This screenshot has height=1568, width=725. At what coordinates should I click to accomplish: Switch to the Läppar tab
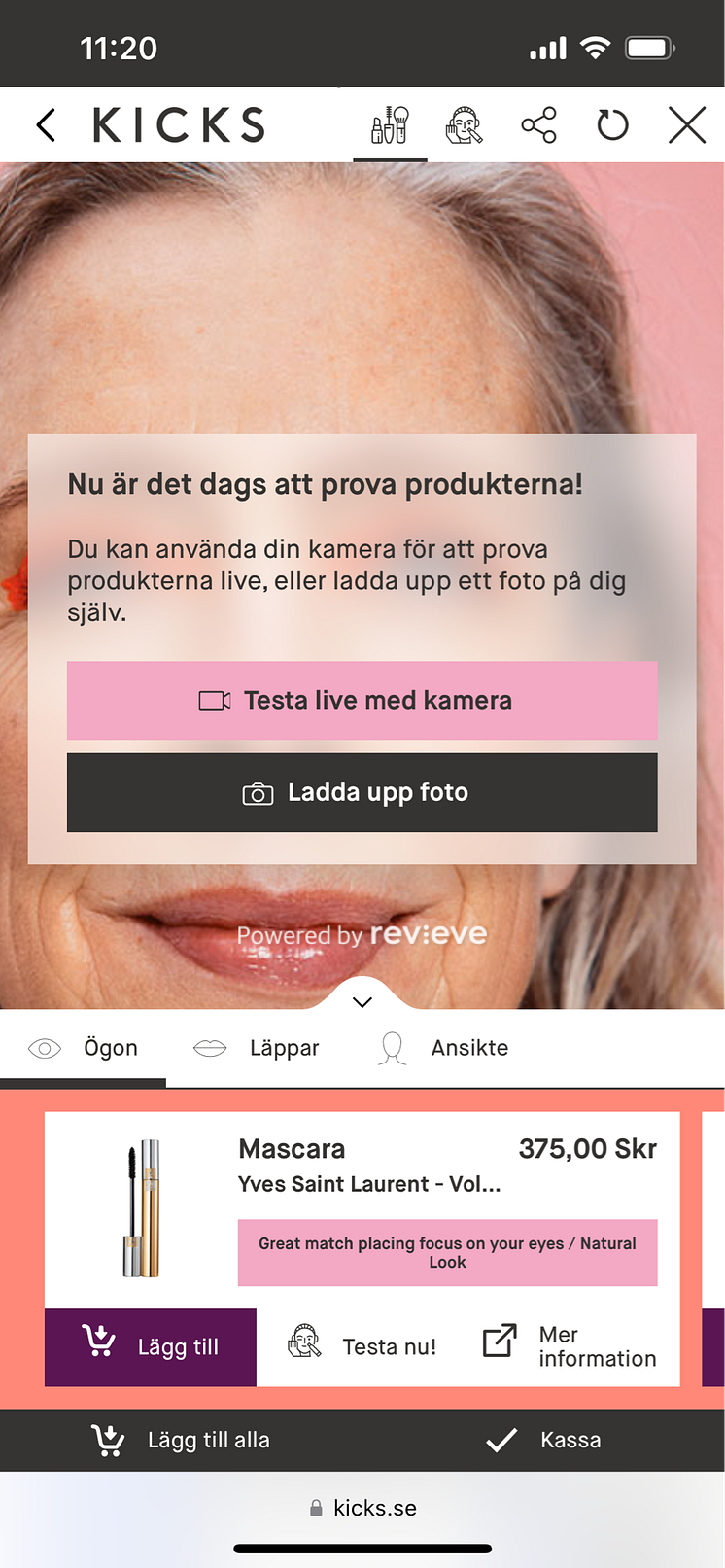258,1048
